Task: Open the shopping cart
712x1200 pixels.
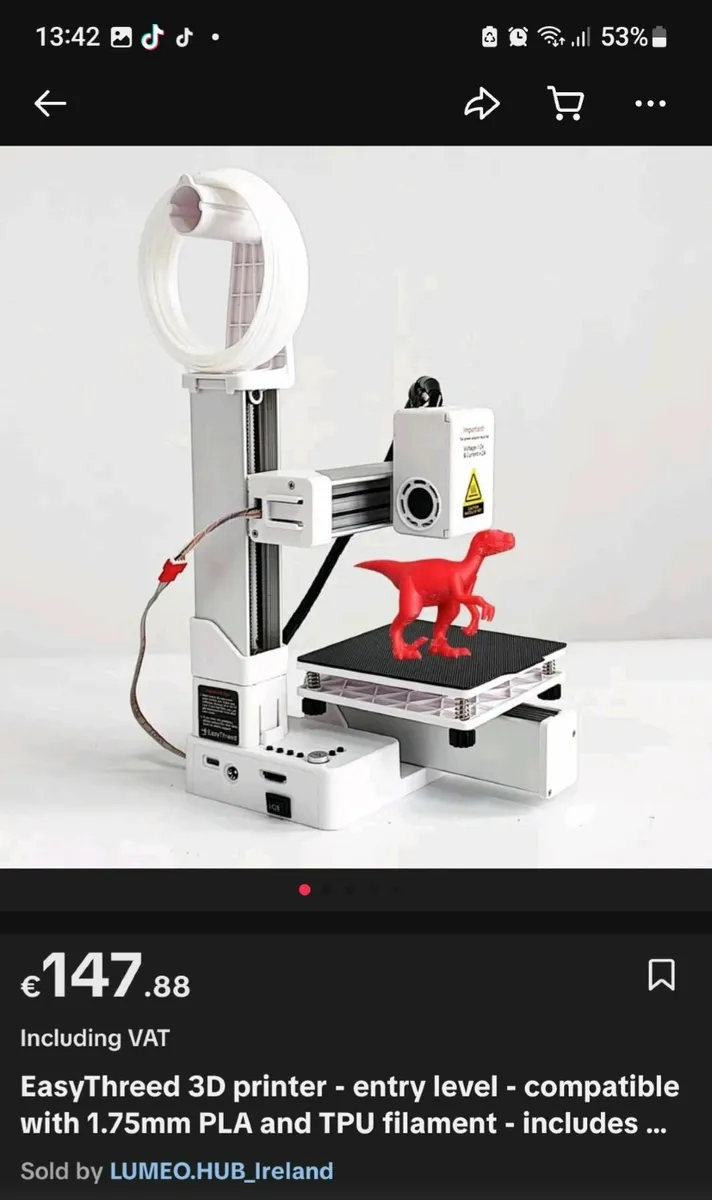Action: [566, 104]
